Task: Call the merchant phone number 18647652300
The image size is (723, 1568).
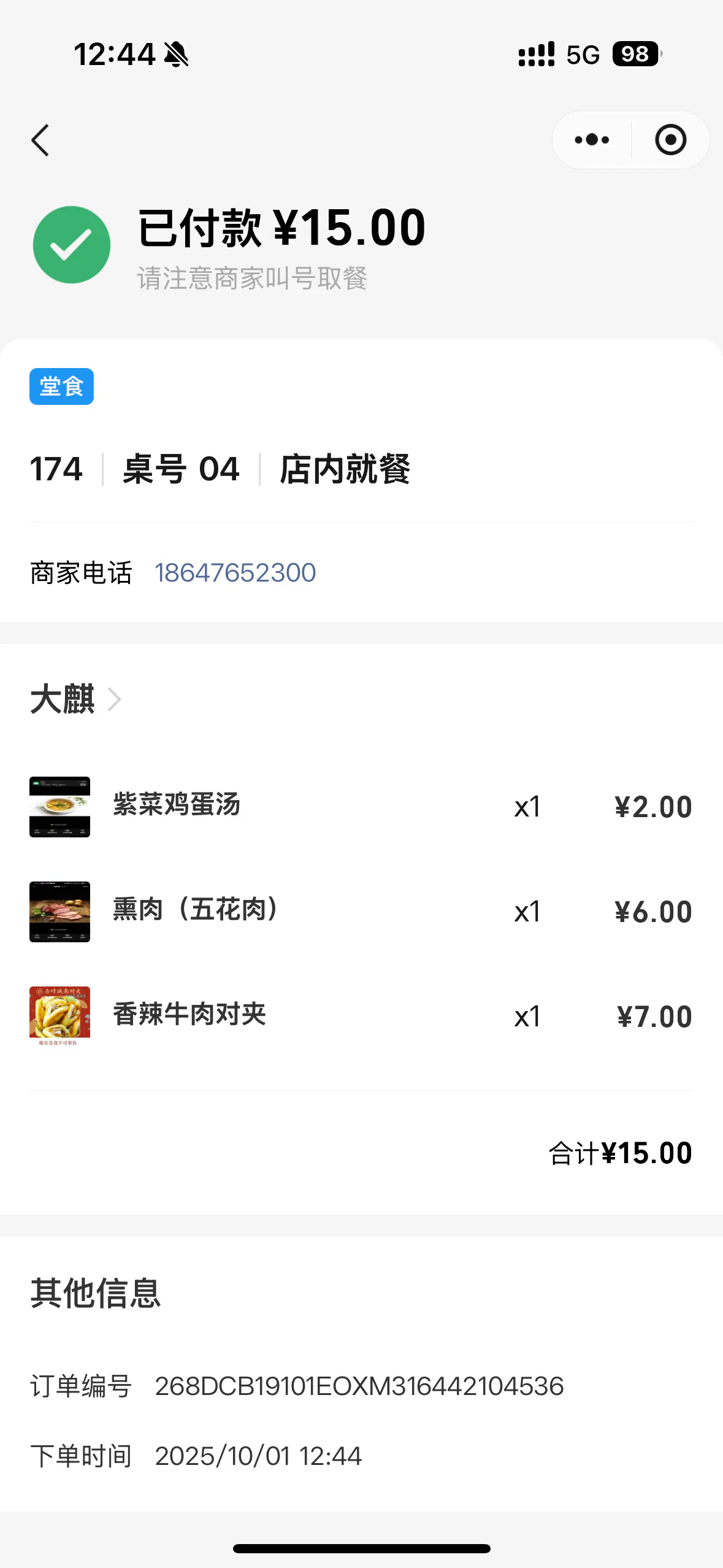Action: coord(235,572)
